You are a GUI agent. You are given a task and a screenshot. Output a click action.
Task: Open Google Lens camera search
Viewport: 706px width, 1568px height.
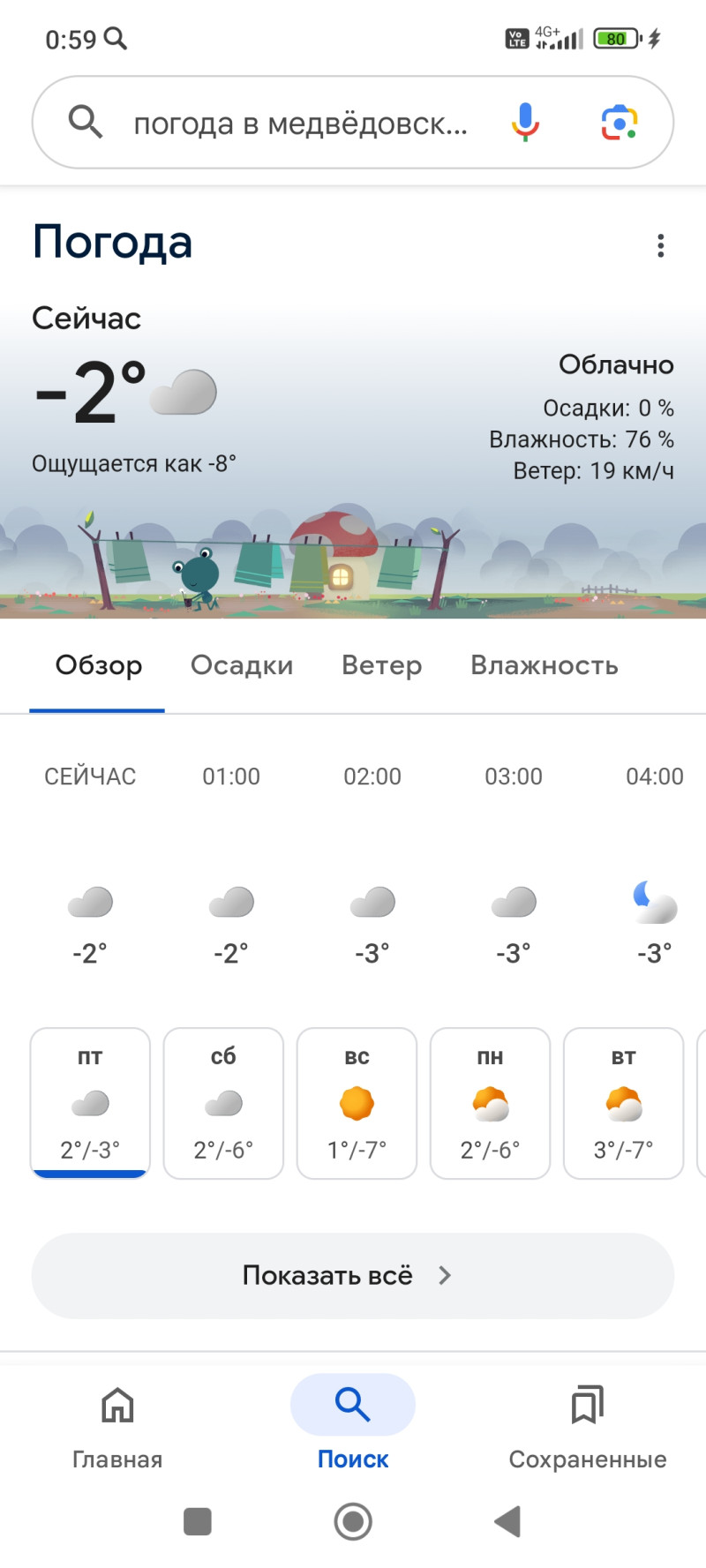tap(620, 123)
